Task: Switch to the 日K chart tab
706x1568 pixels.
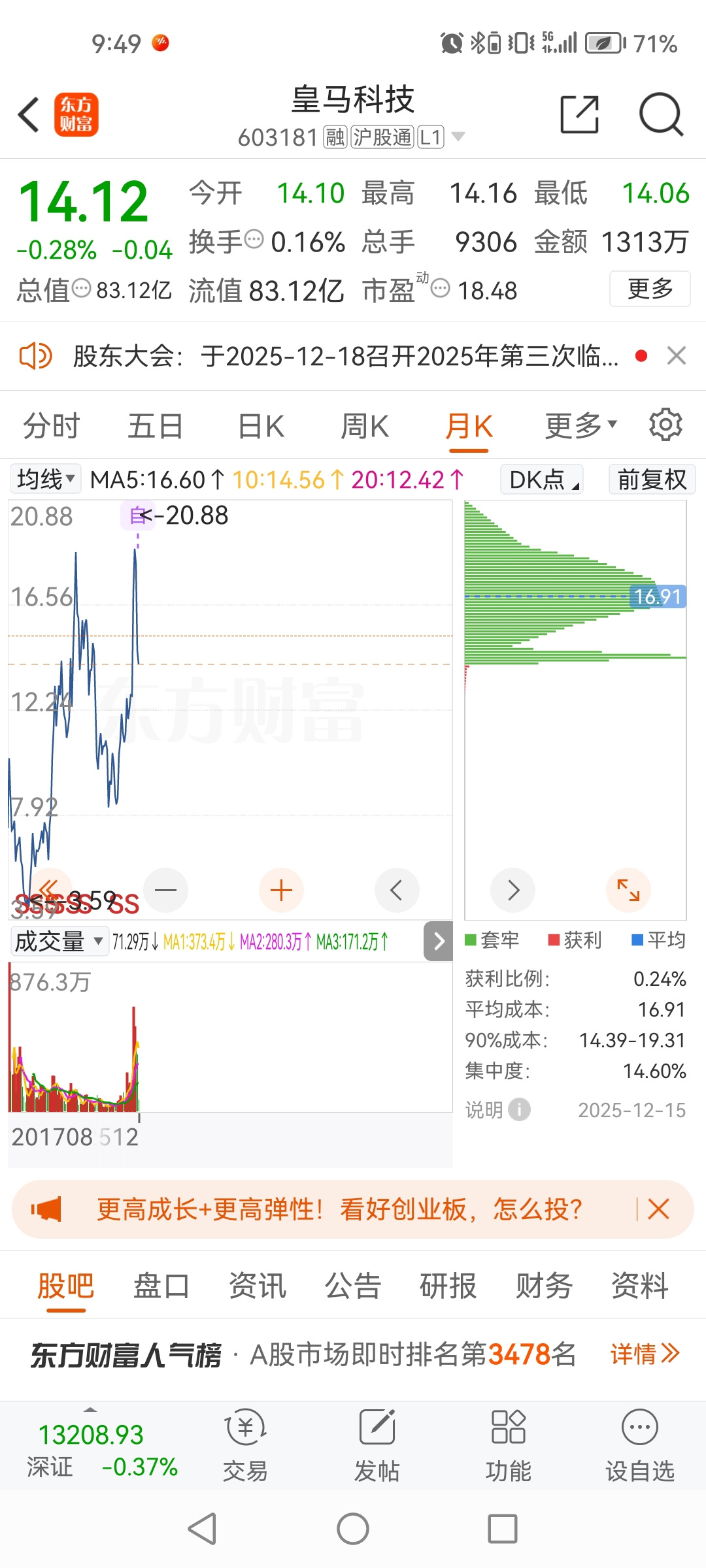Action: point(261,427)
